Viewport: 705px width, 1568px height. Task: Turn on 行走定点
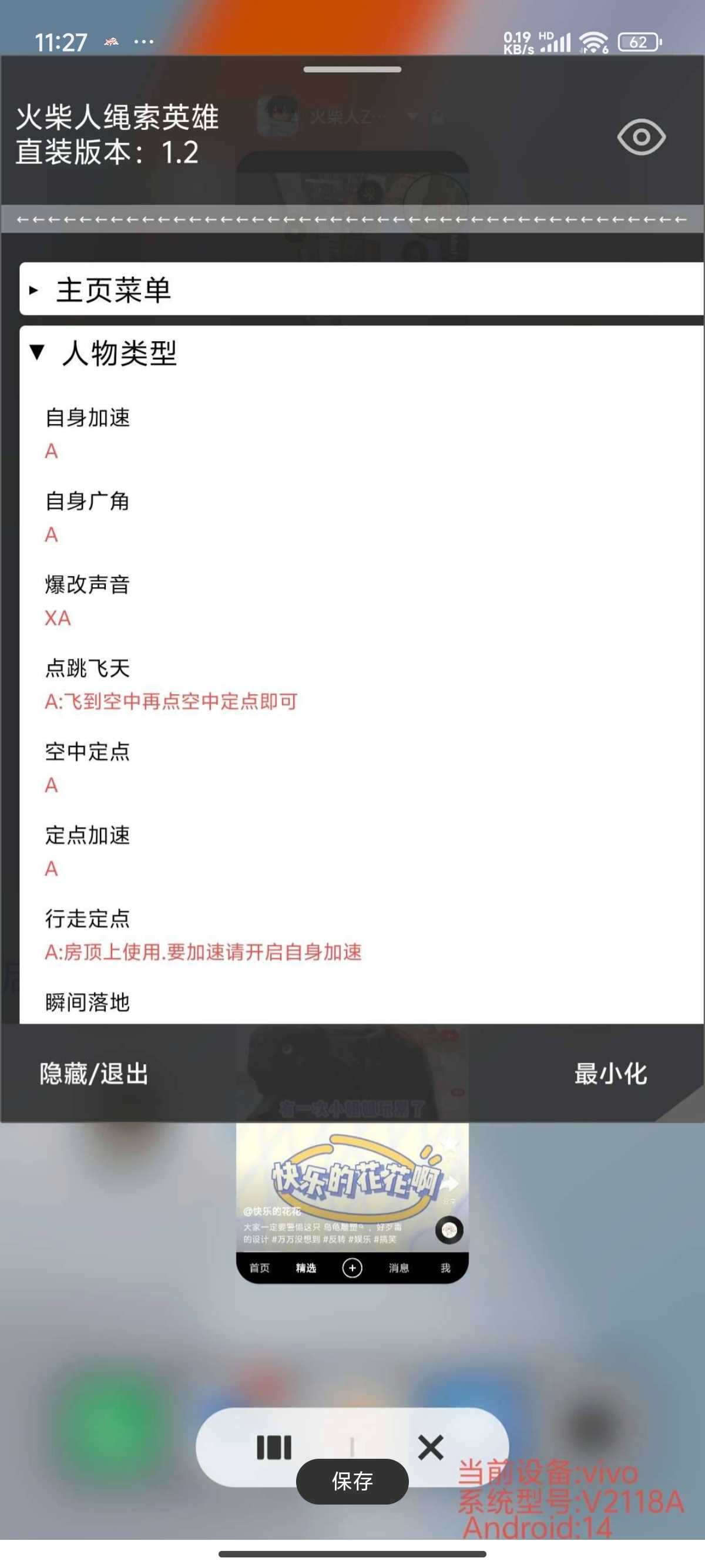coord(88,918)
